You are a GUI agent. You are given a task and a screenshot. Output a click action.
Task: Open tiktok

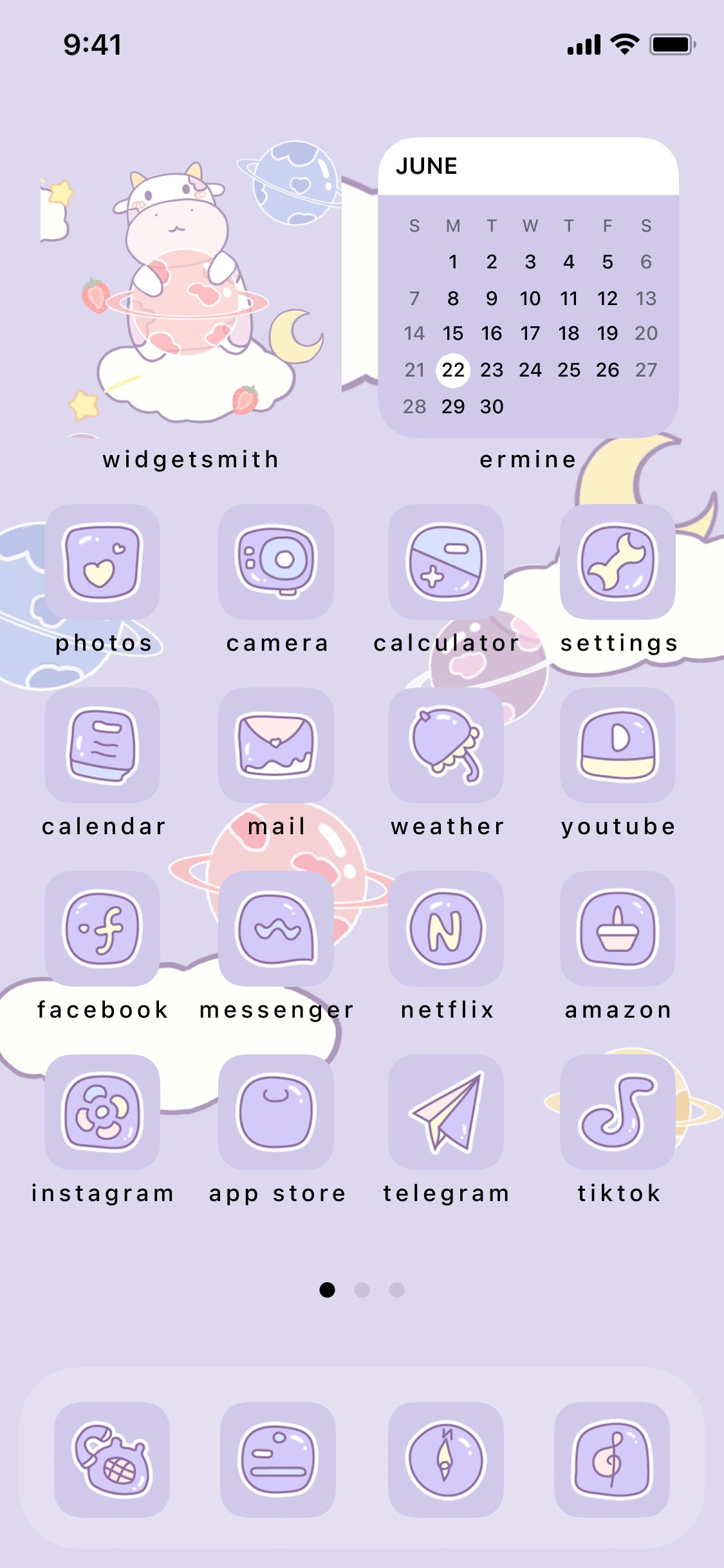[x=618, y=1112]
